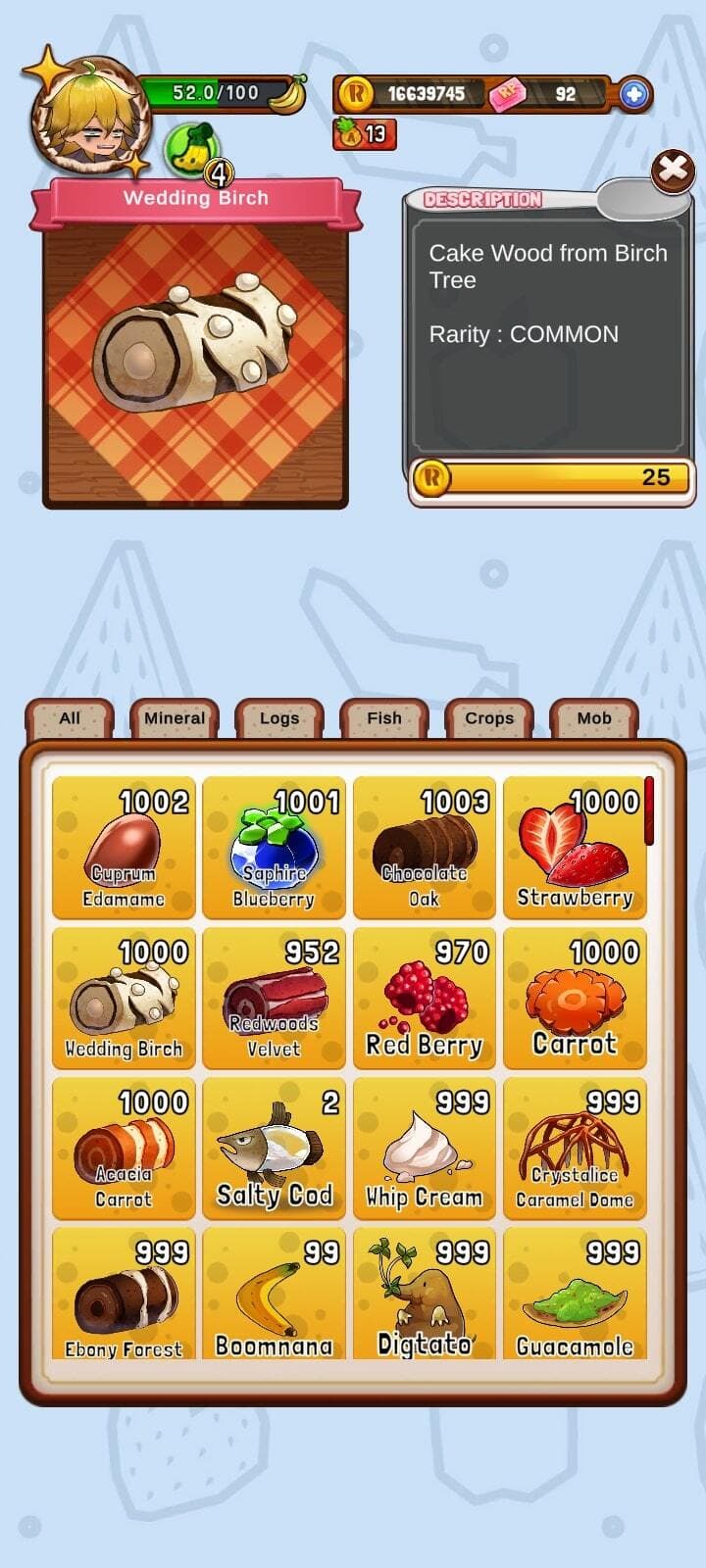View the Red Berry item
The image size is (706, 1568).
(425, 998)
